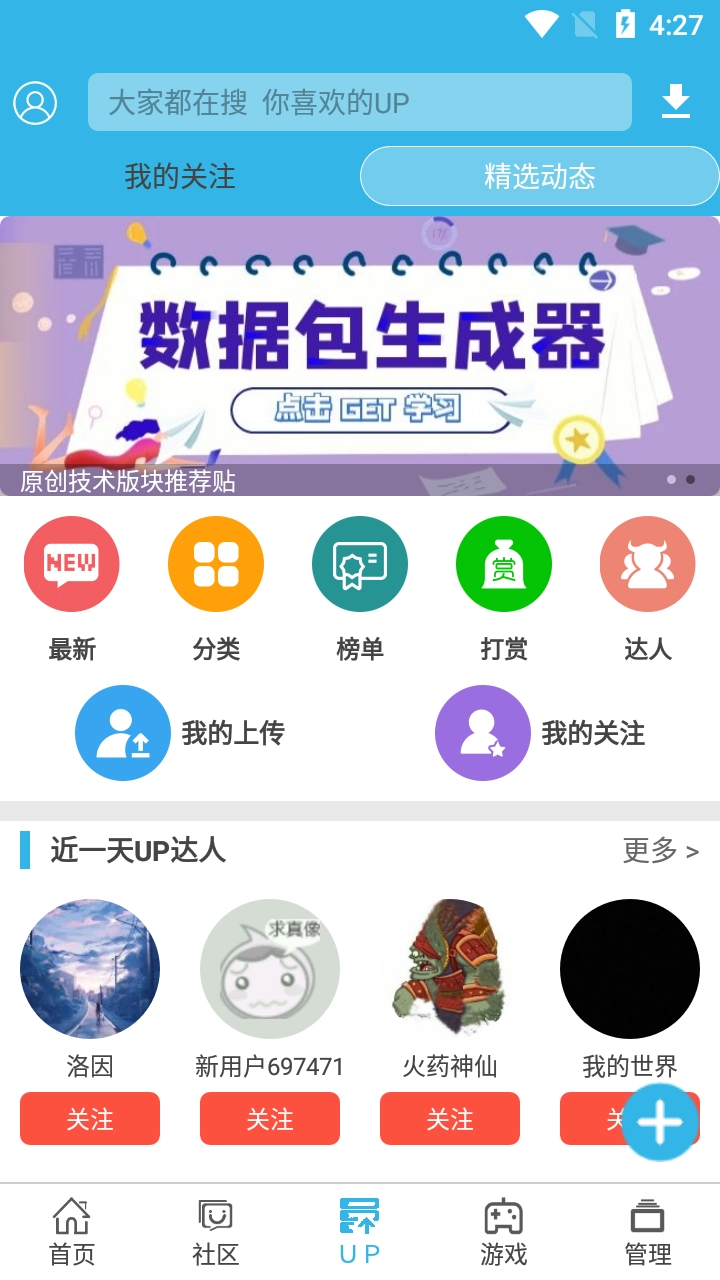Switch to the 精选动态 tab

coord(538,175)
